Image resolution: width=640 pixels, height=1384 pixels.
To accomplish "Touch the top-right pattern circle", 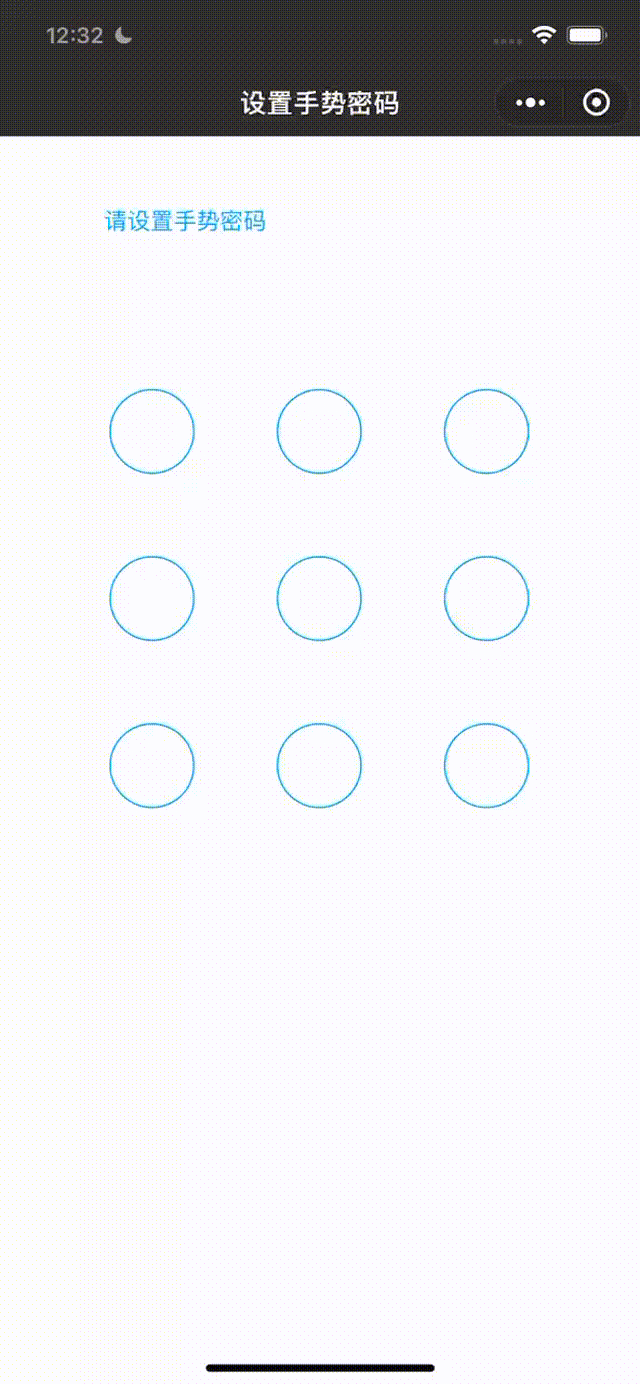I will (487, 431).
